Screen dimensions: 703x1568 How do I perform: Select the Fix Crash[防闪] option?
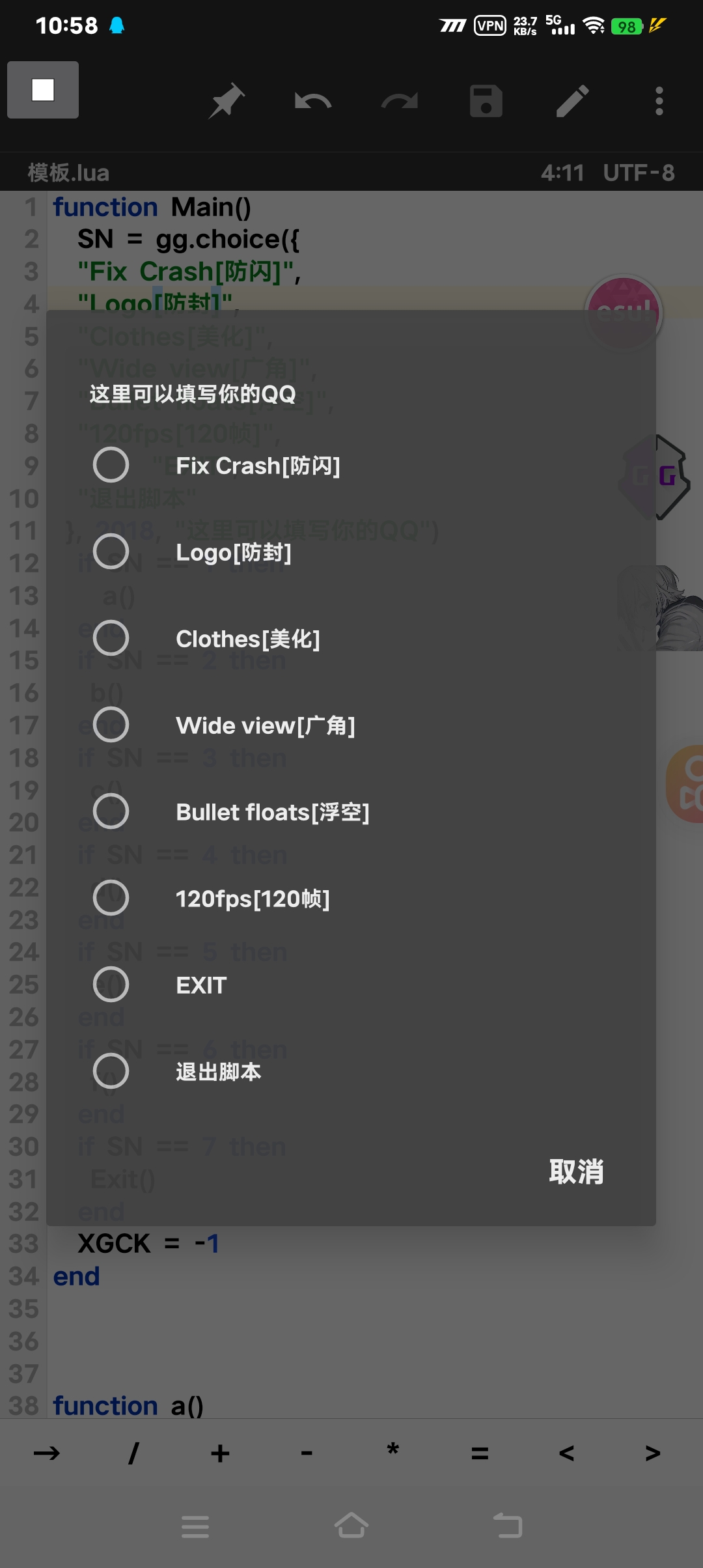350,465
